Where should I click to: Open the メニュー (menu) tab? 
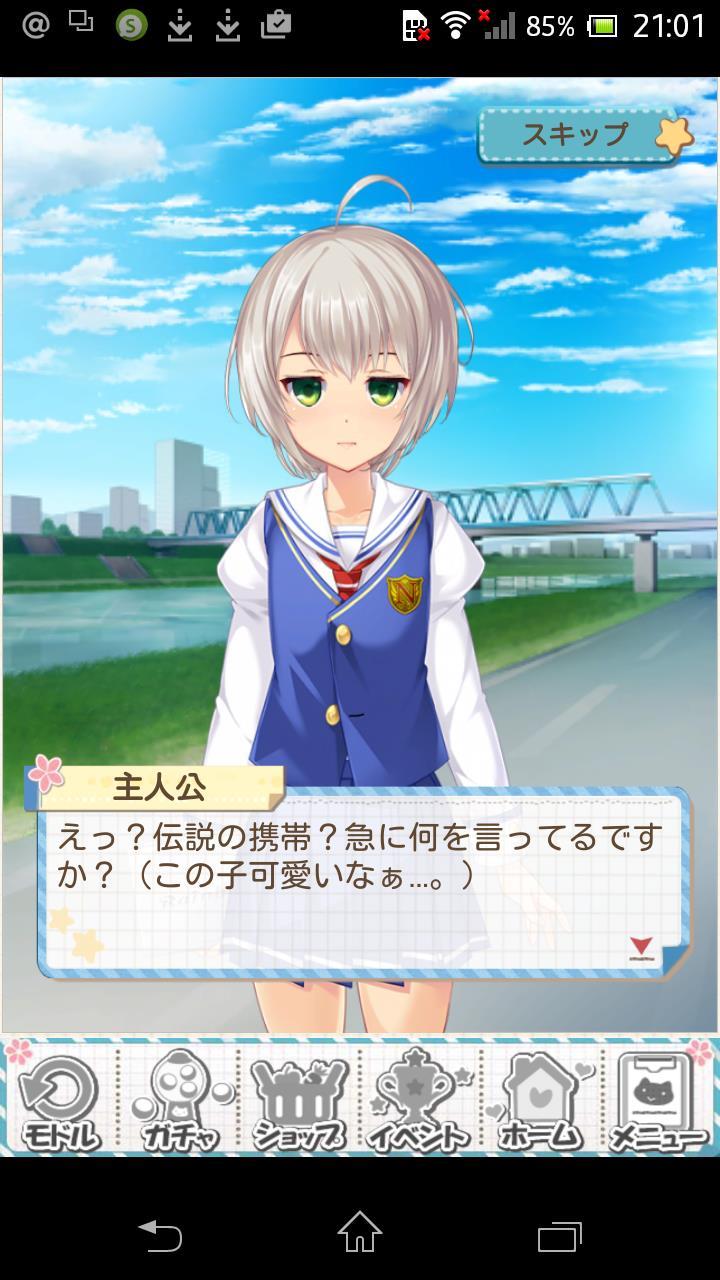click(658, 1100)
